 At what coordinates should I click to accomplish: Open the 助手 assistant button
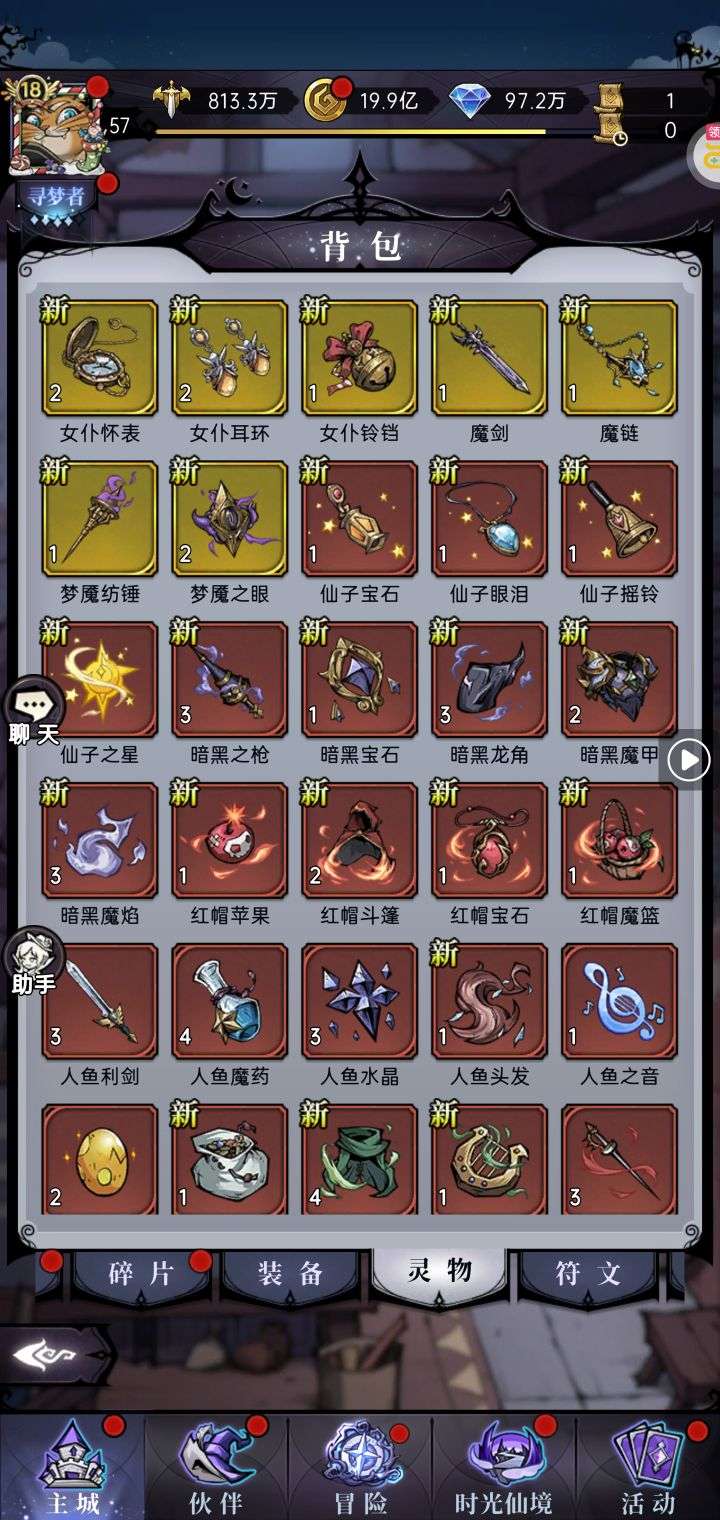pyautogui.click(x=35, y=962)
